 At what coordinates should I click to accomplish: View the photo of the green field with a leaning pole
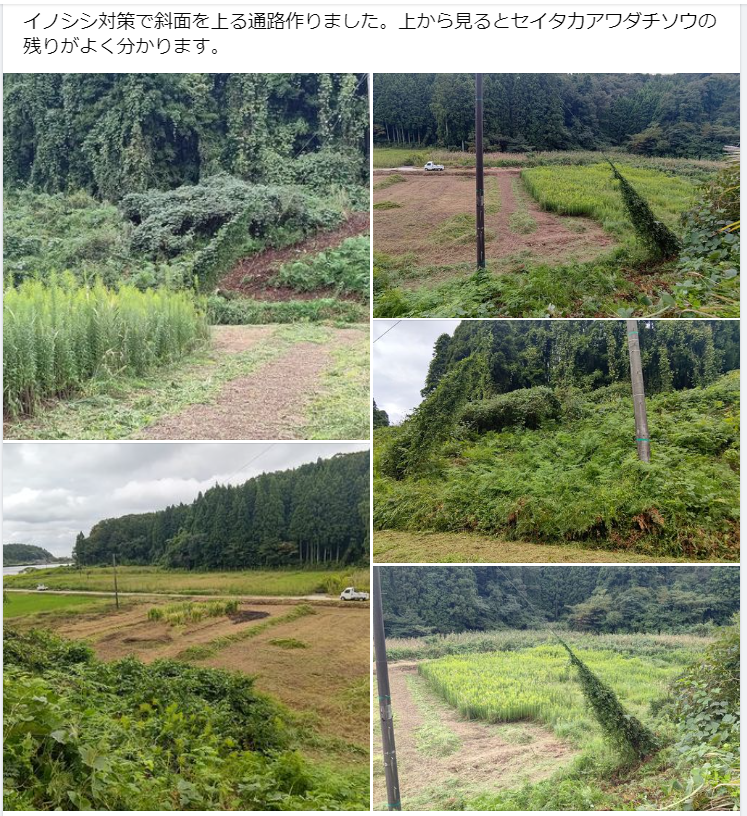coord(556,688)
